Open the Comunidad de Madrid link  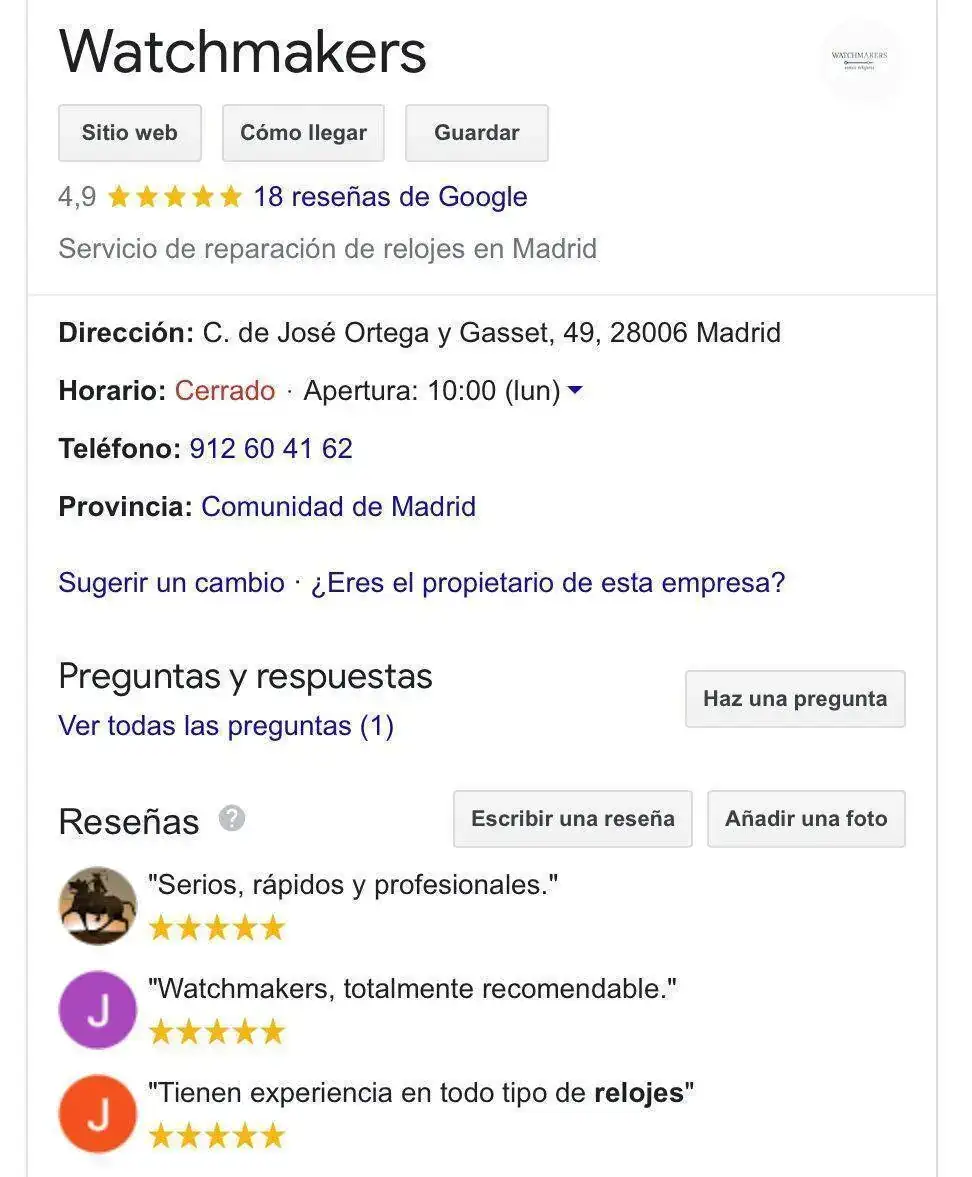(338, 506)
